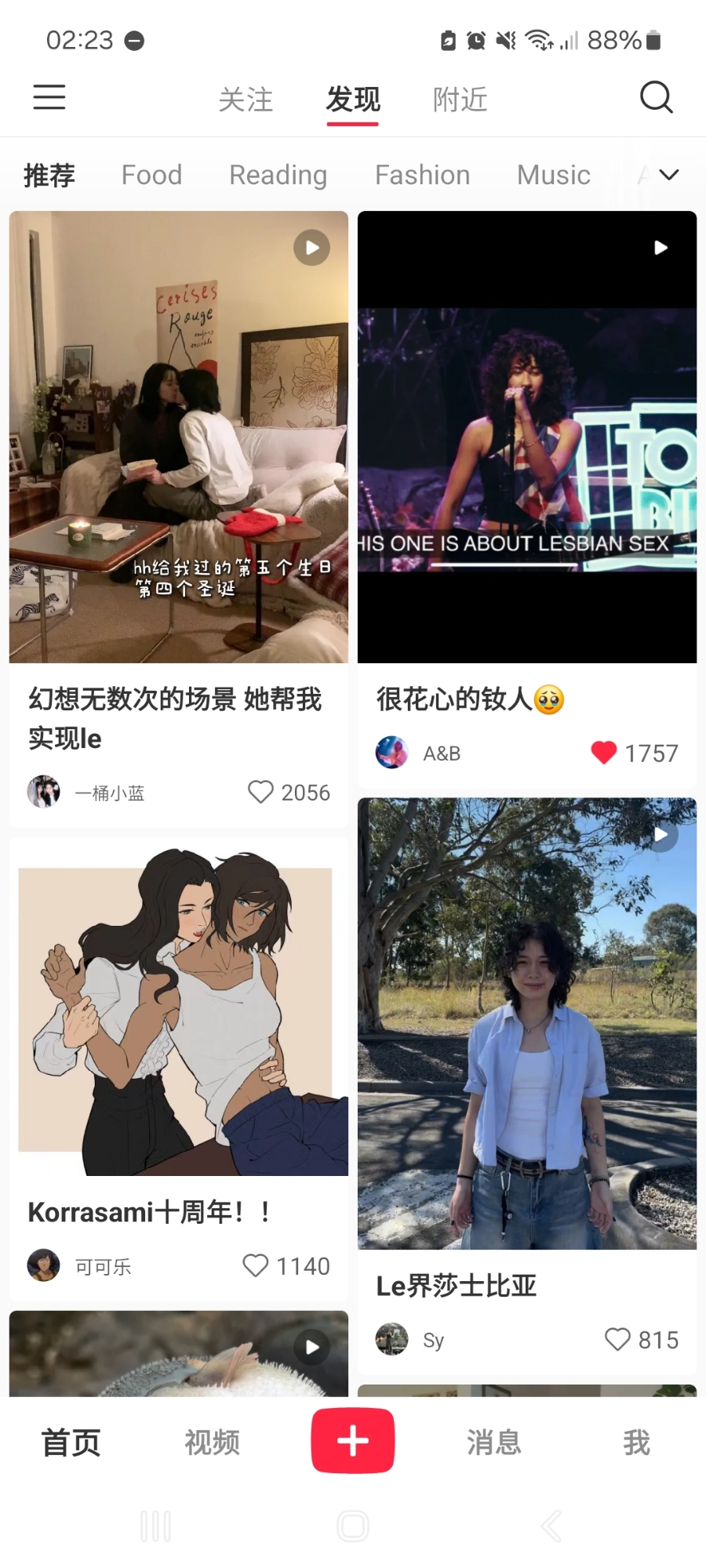706x1568 pixels.
Task: Switch to the 附近 tab
Action: click(460, 100)
